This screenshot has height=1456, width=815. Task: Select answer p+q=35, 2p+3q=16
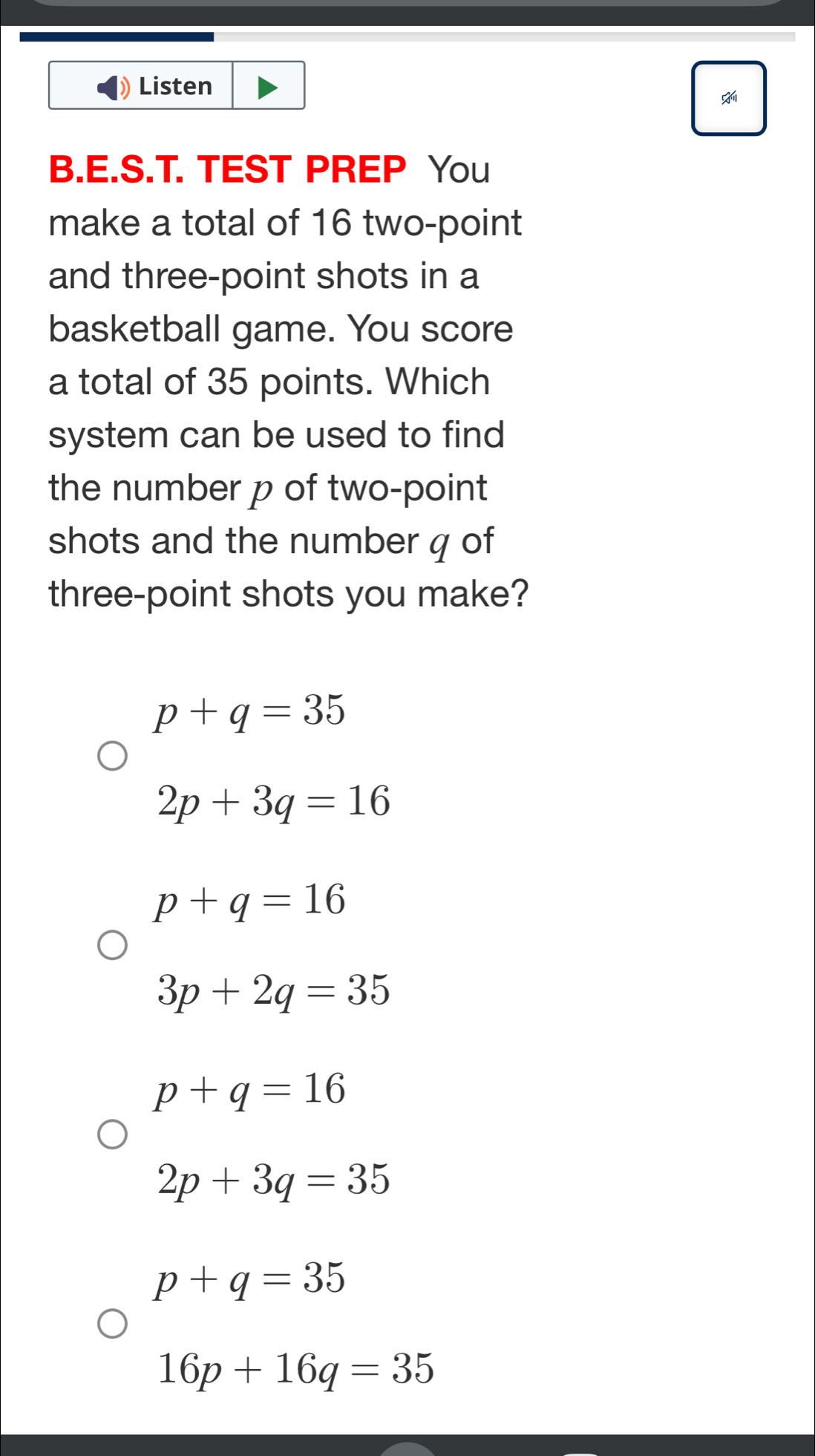(x=113, y=756)
